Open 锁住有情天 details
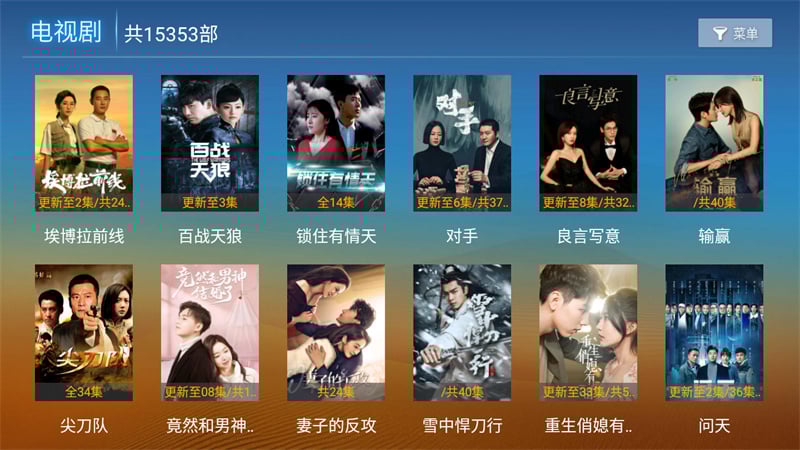The height and width of the screenshot is (450, 800). [x=336, y=144]
